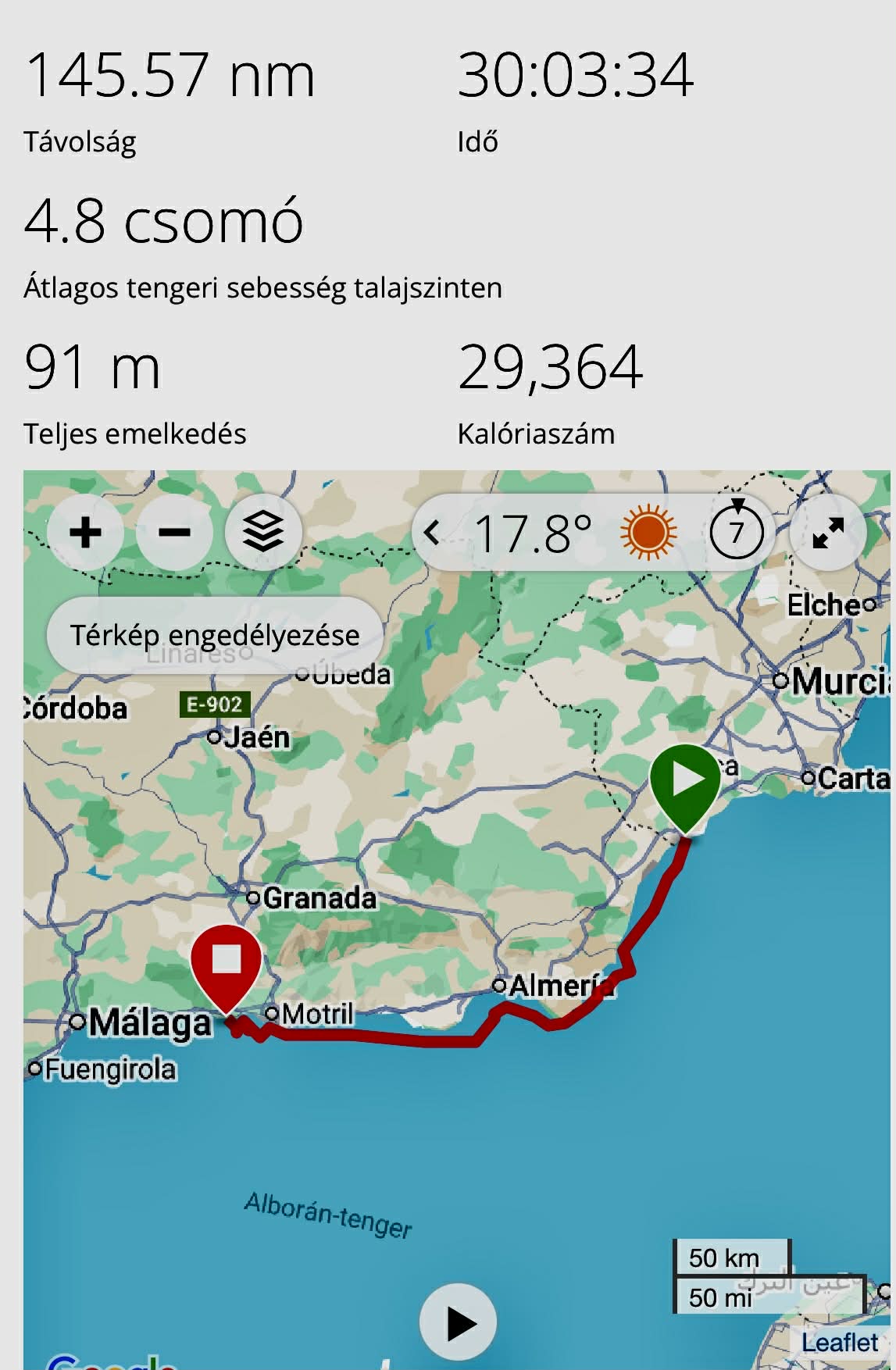Tap the stopwatch icon in the weather panel

point(737,532)
